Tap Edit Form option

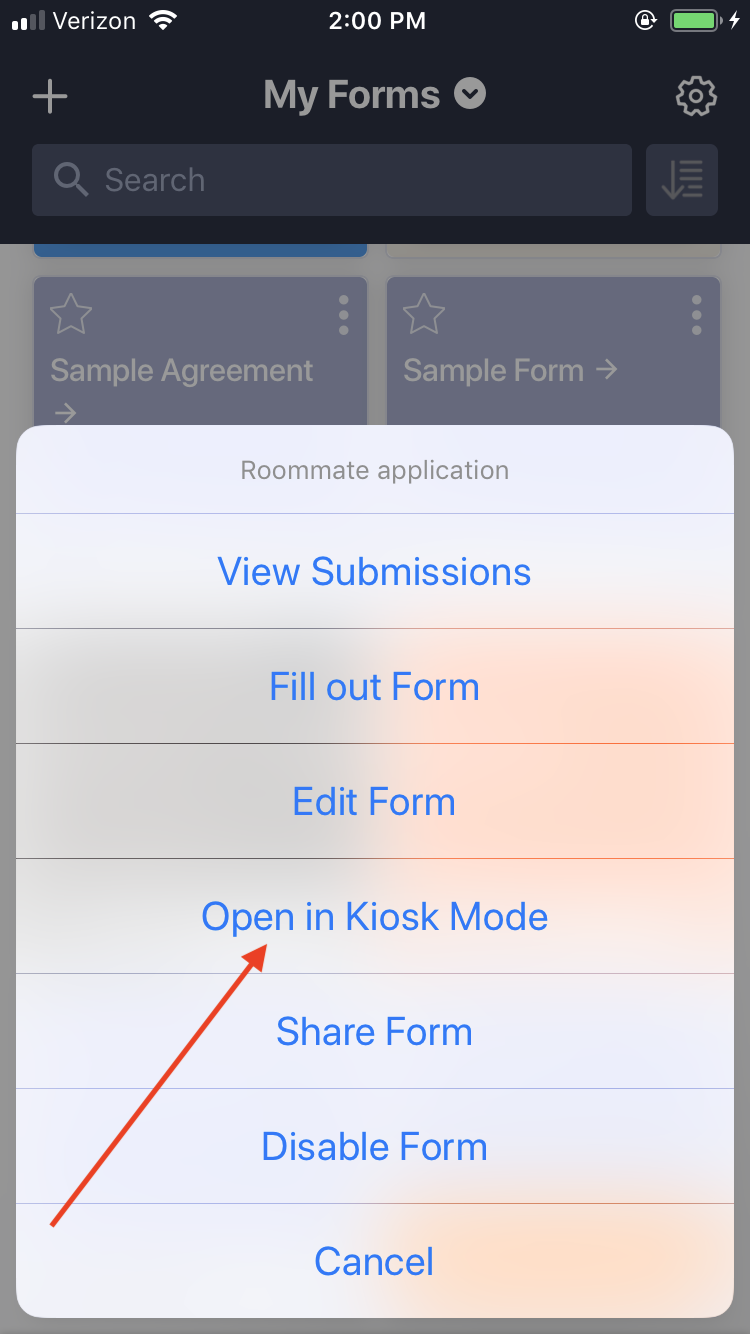point(374,802)
